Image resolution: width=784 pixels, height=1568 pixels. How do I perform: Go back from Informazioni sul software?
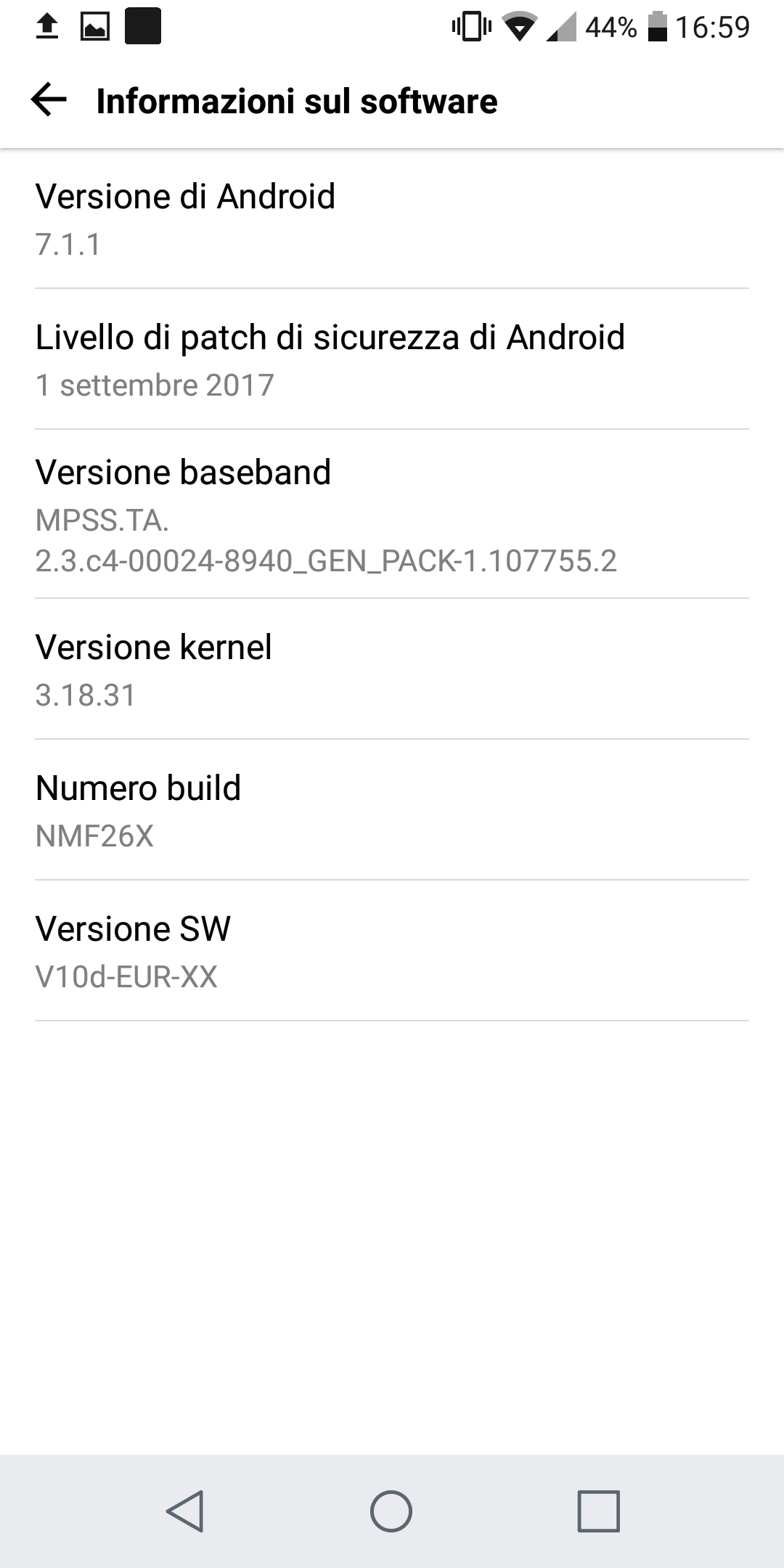49,100
